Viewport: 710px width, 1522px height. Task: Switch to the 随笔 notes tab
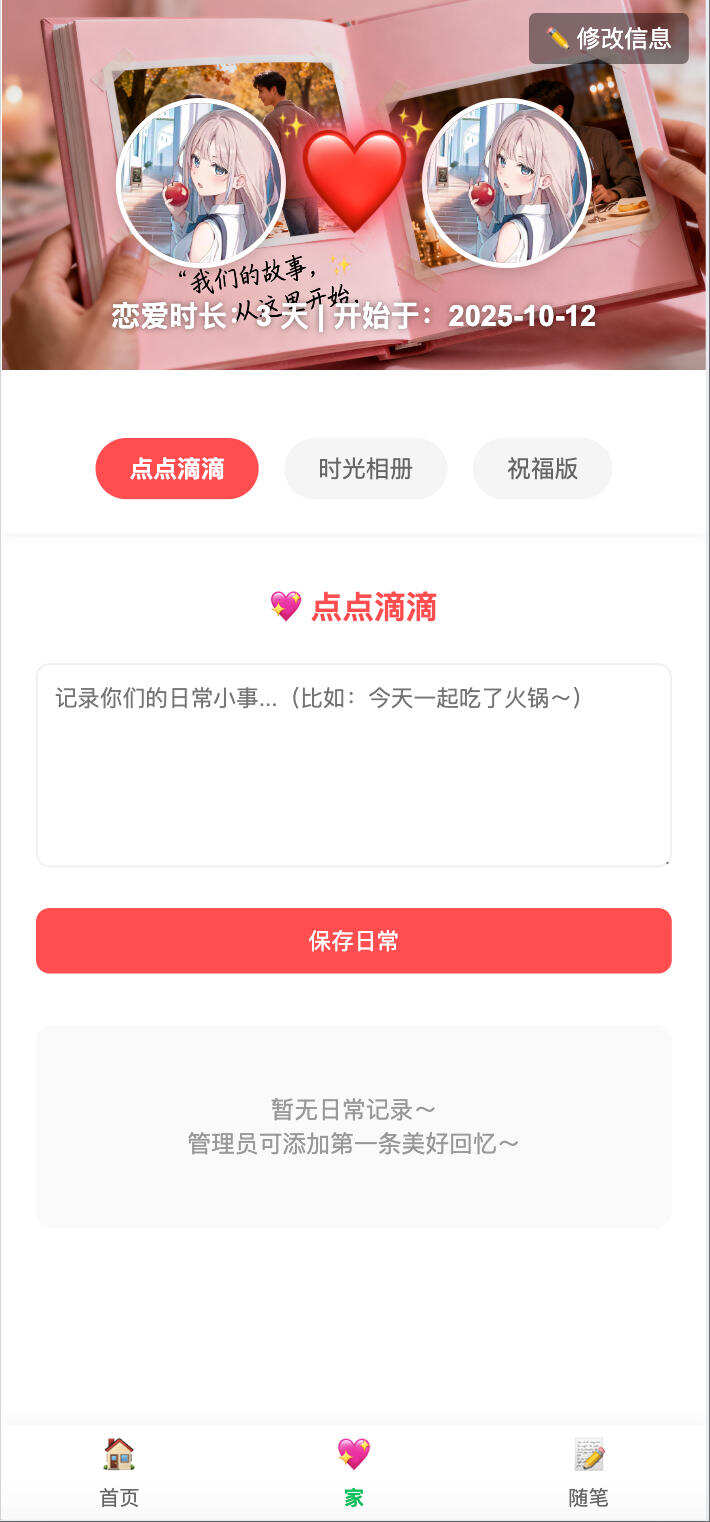pyautogui.click(x=588, y=1471)
